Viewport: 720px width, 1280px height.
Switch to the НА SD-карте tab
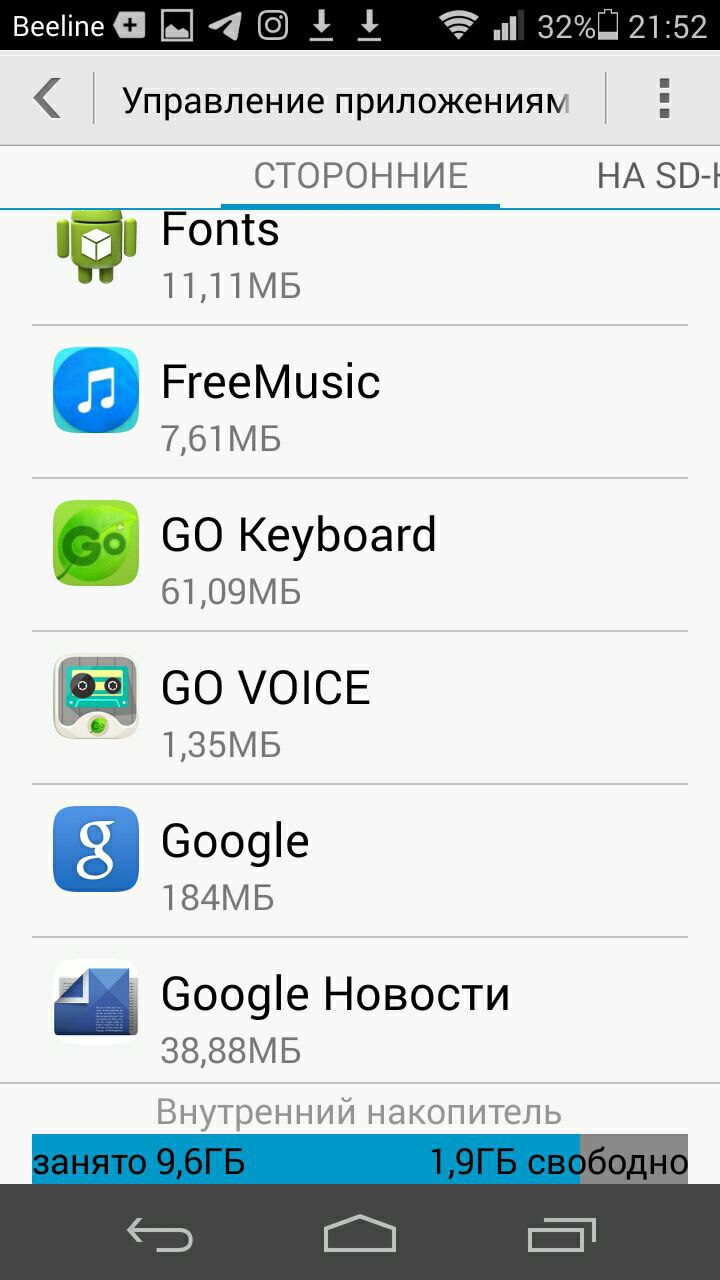658,176
